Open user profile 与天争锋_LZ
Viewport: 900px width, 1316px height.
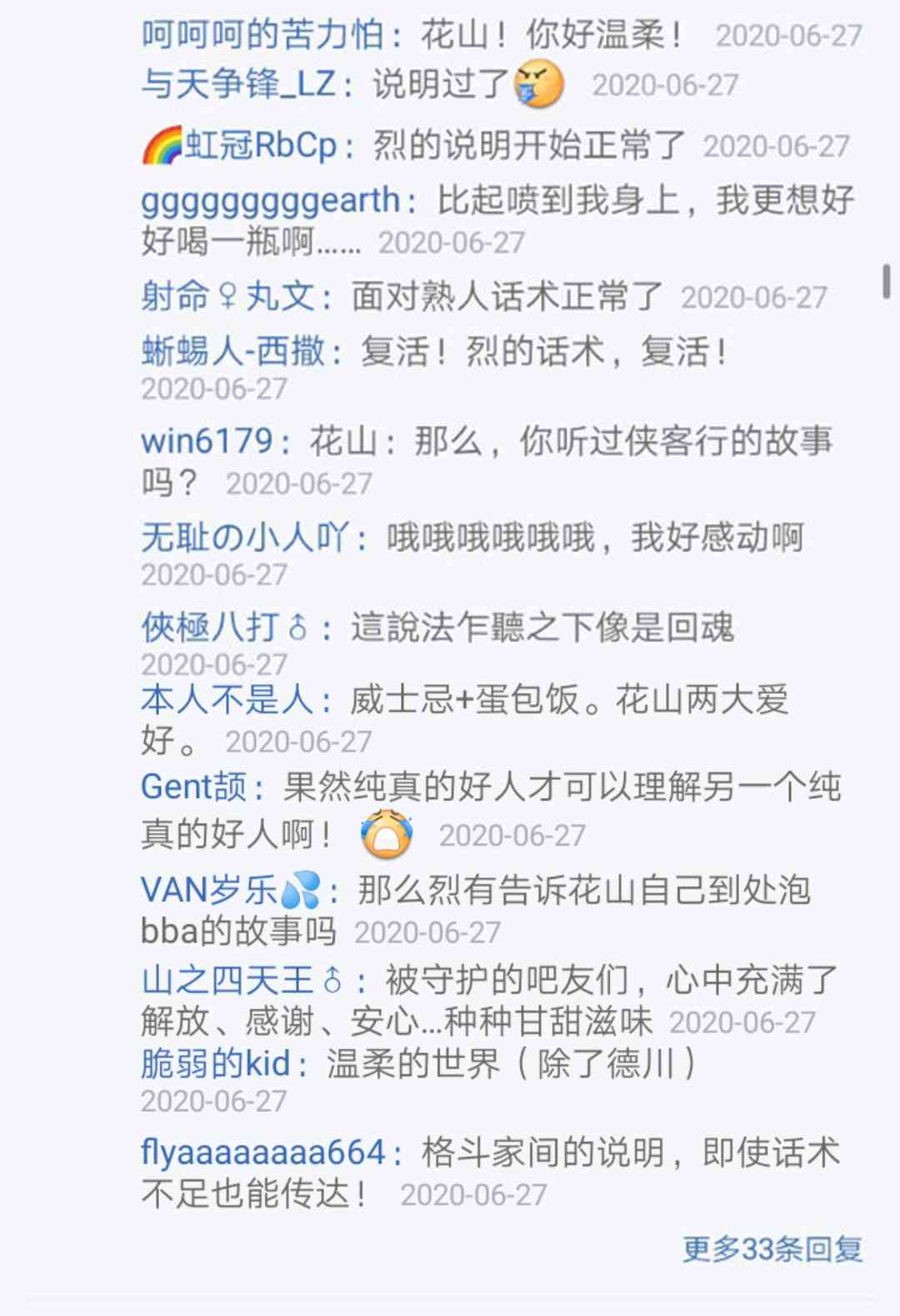click(238, 84)
